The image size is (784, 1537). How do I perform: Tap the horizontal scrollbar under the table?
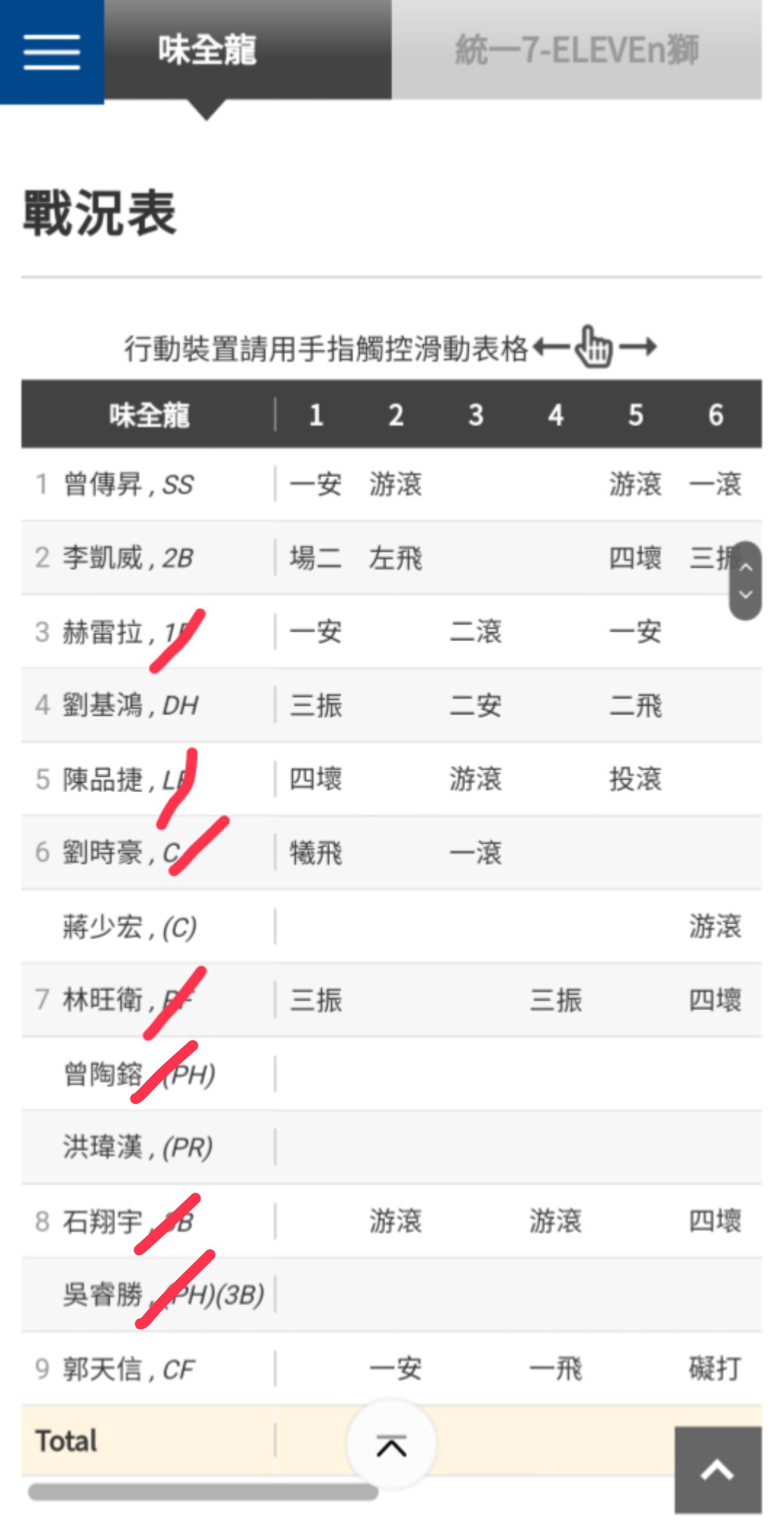tap(203, 1493)
